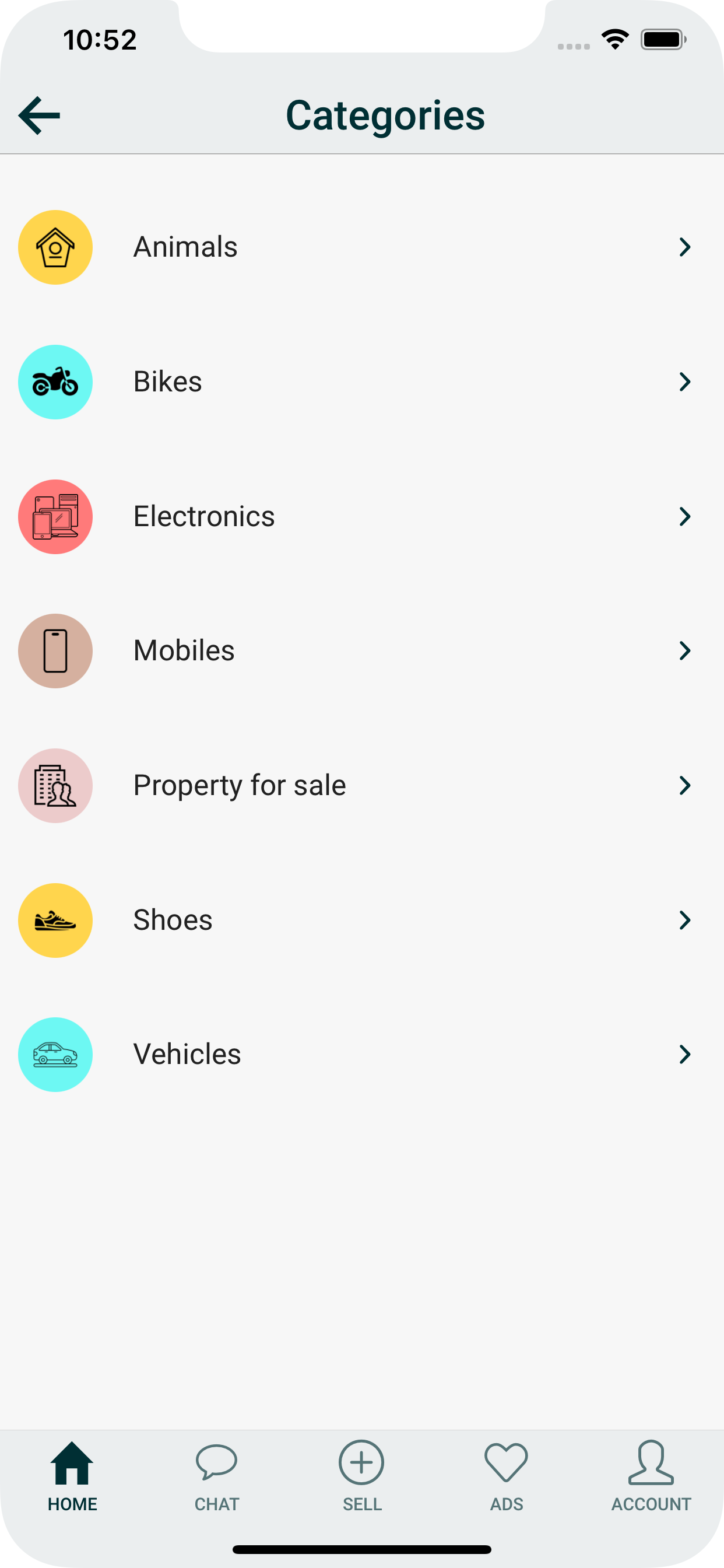The height and width of the screenshot is (1568, 724).
Task: View the Mobiles category
Action: click(x=361, y=650)
